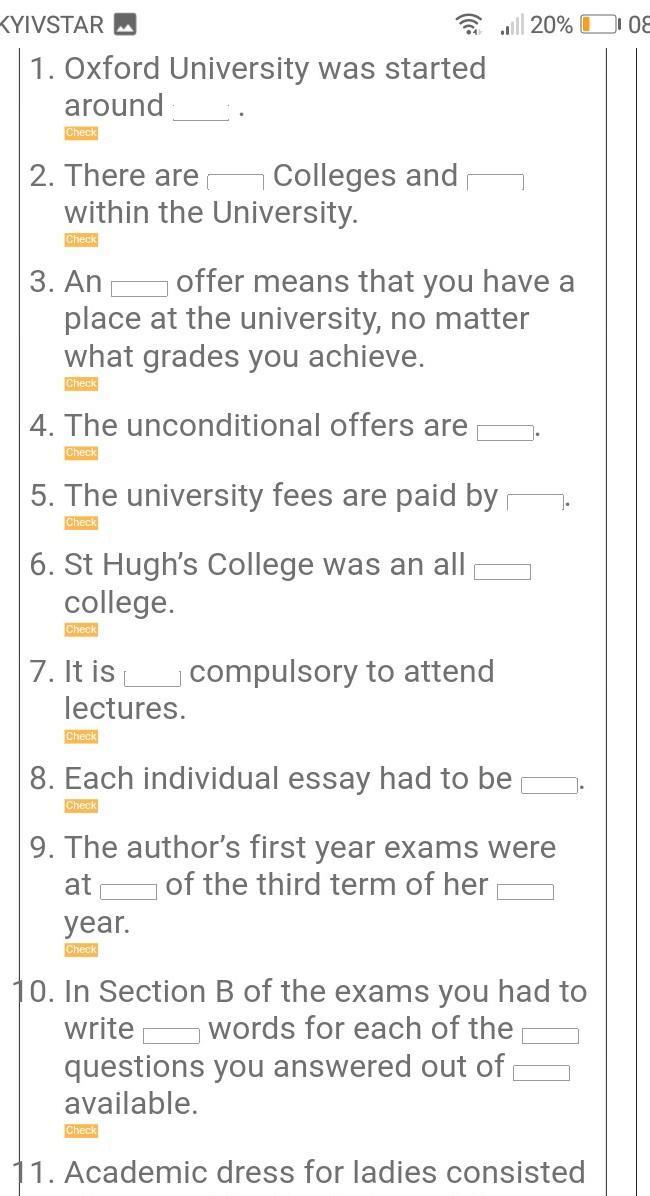Tap Check under question 5
Image resolution: width=650 pixels, height=1196 pixels.
click(81, 523)
